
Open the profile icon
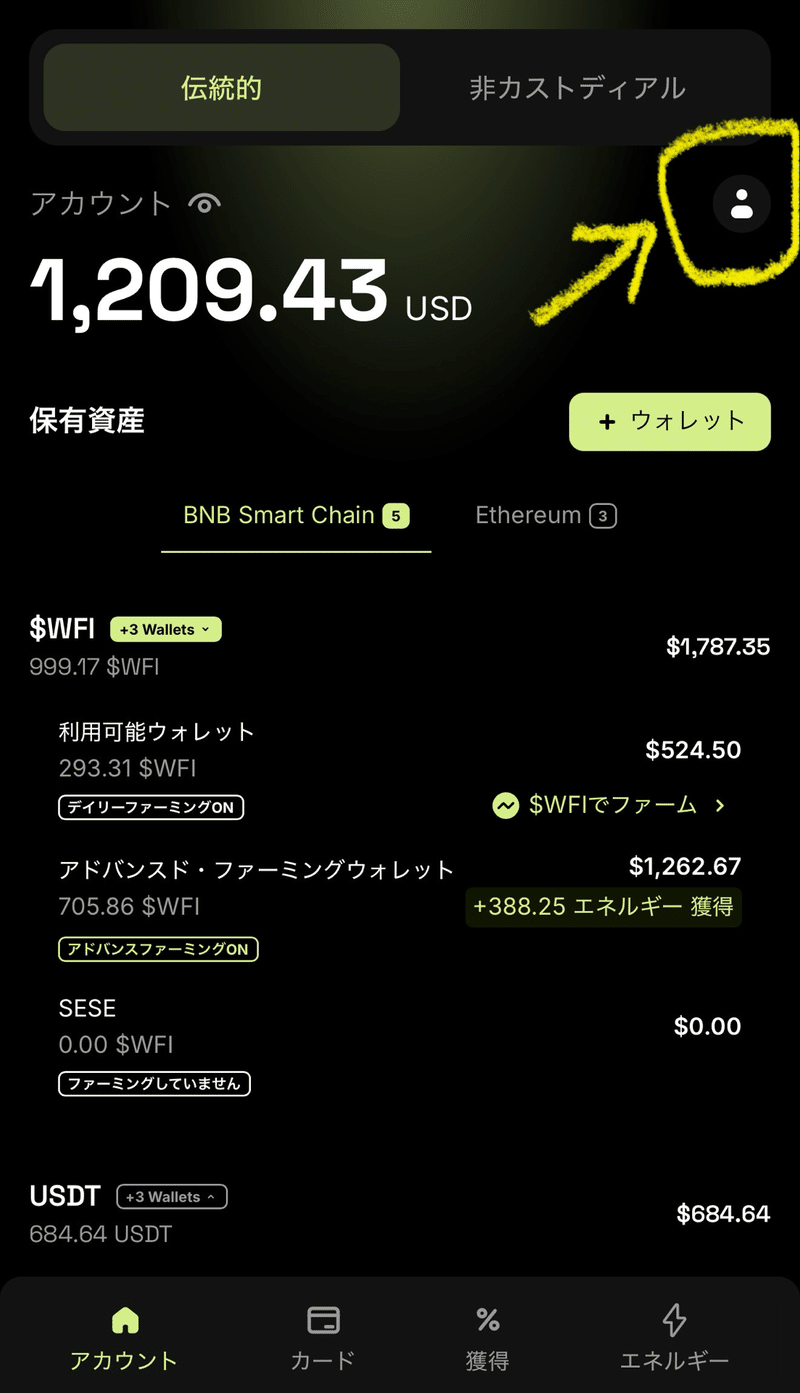coord(741,204)
